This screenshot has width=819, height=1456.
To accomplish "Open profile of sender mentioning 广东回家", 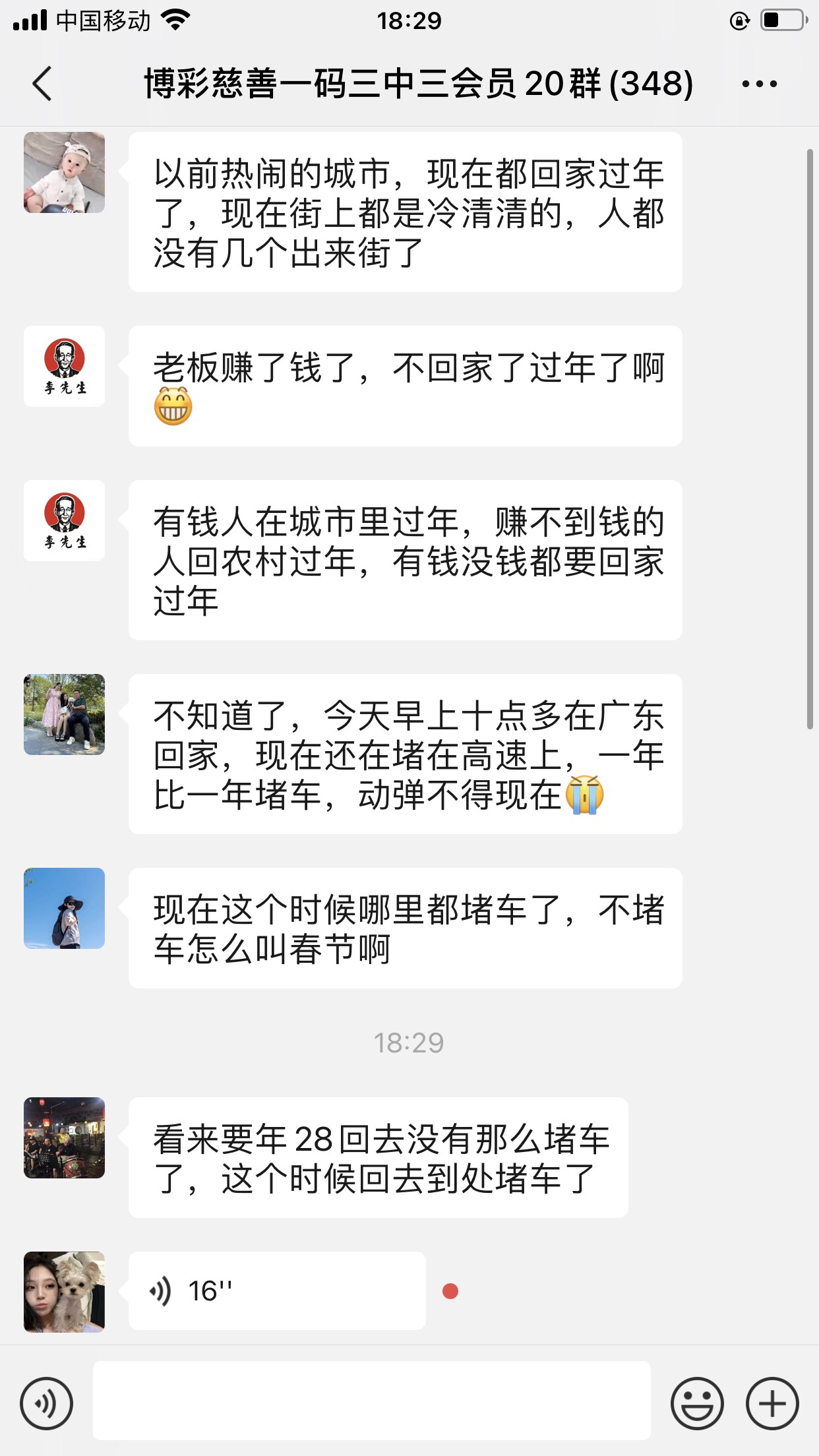I will click(x=64, y=714).
